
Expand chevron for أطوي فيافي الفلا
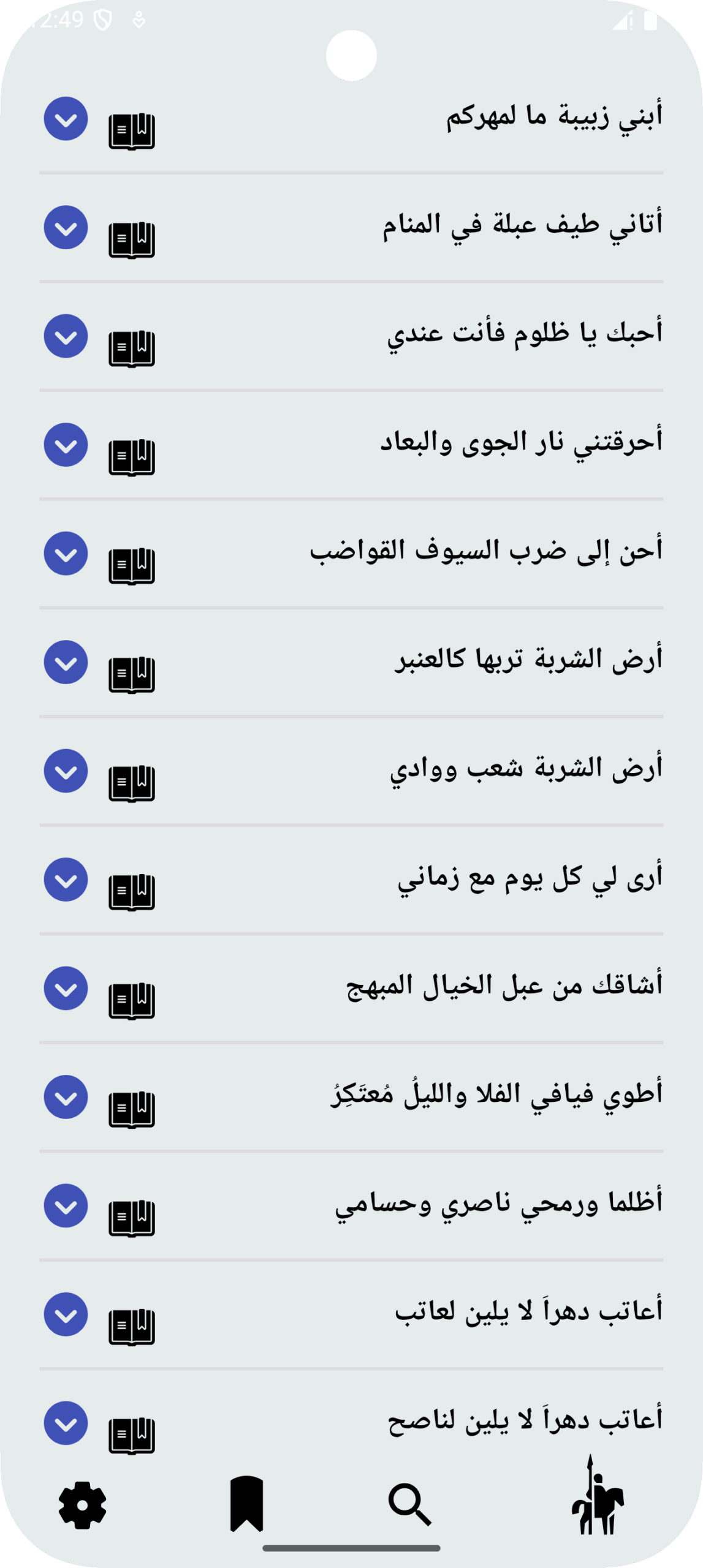(x=66, y=1097)
